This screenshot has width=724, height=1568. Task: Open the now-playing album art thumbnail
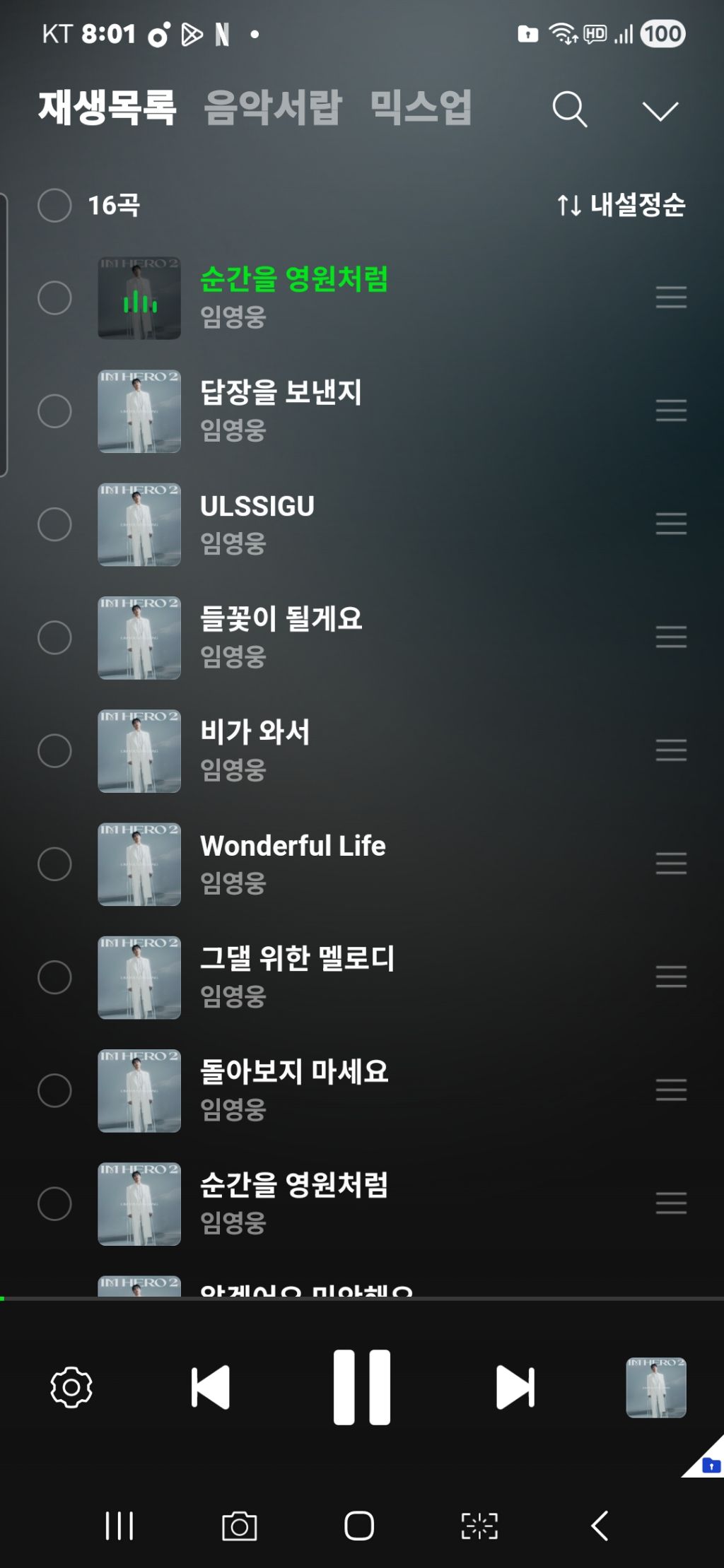click(656, 1388)
